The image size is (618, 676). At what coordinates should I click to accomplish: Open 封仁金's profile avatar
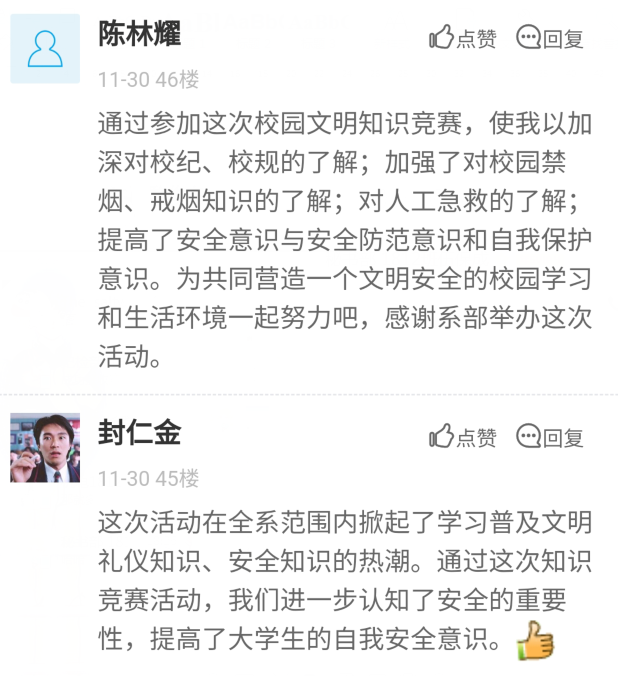pyautogui.click(x=45, y=447)
